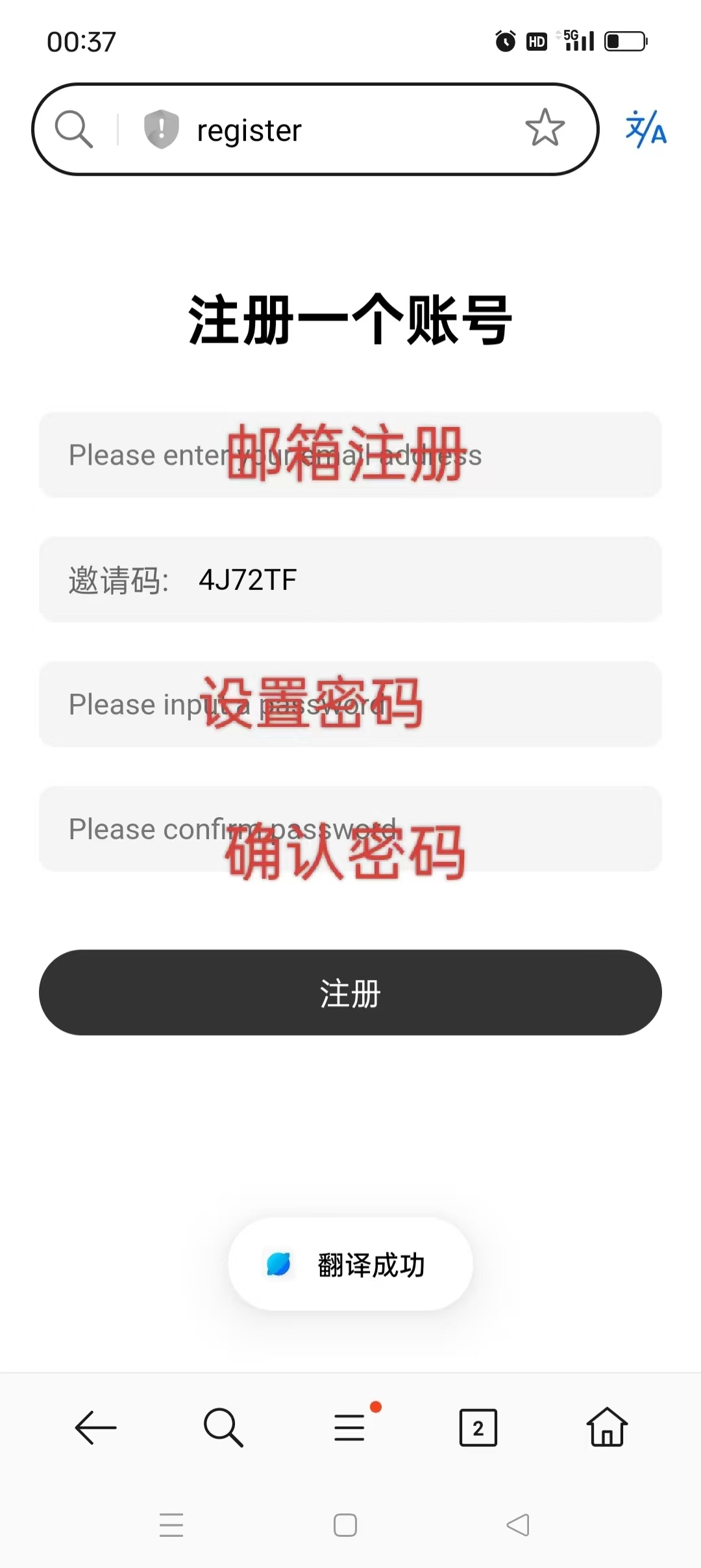Image resolution: width=701 pixels, height=1568 pixels.
Task: Open the site security shield info
Action: point(161,129)
